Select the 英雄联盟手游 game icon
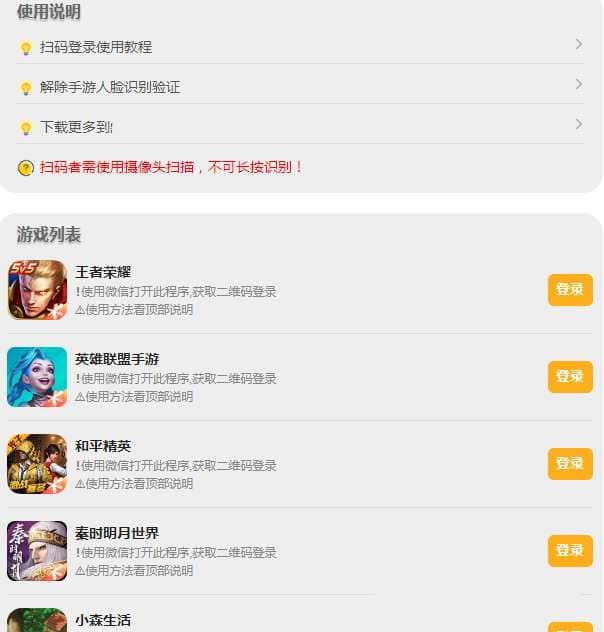Viewport: 604px width, 632px height. click(x=37, y=377)
